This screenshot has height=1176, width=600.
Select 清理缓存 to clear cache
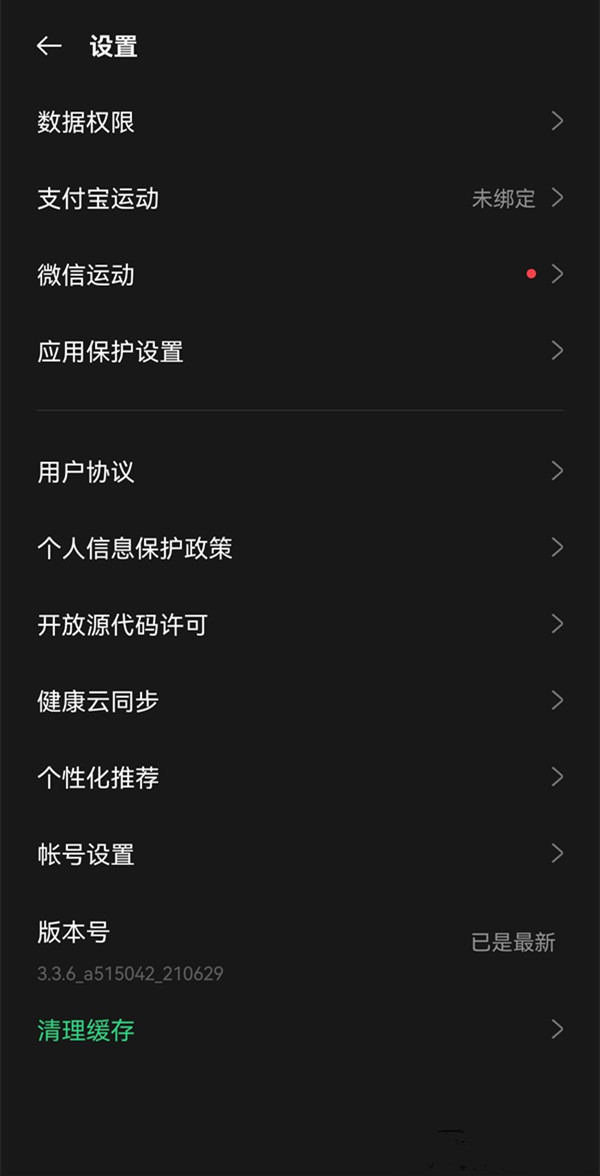tap(300, 1030)
